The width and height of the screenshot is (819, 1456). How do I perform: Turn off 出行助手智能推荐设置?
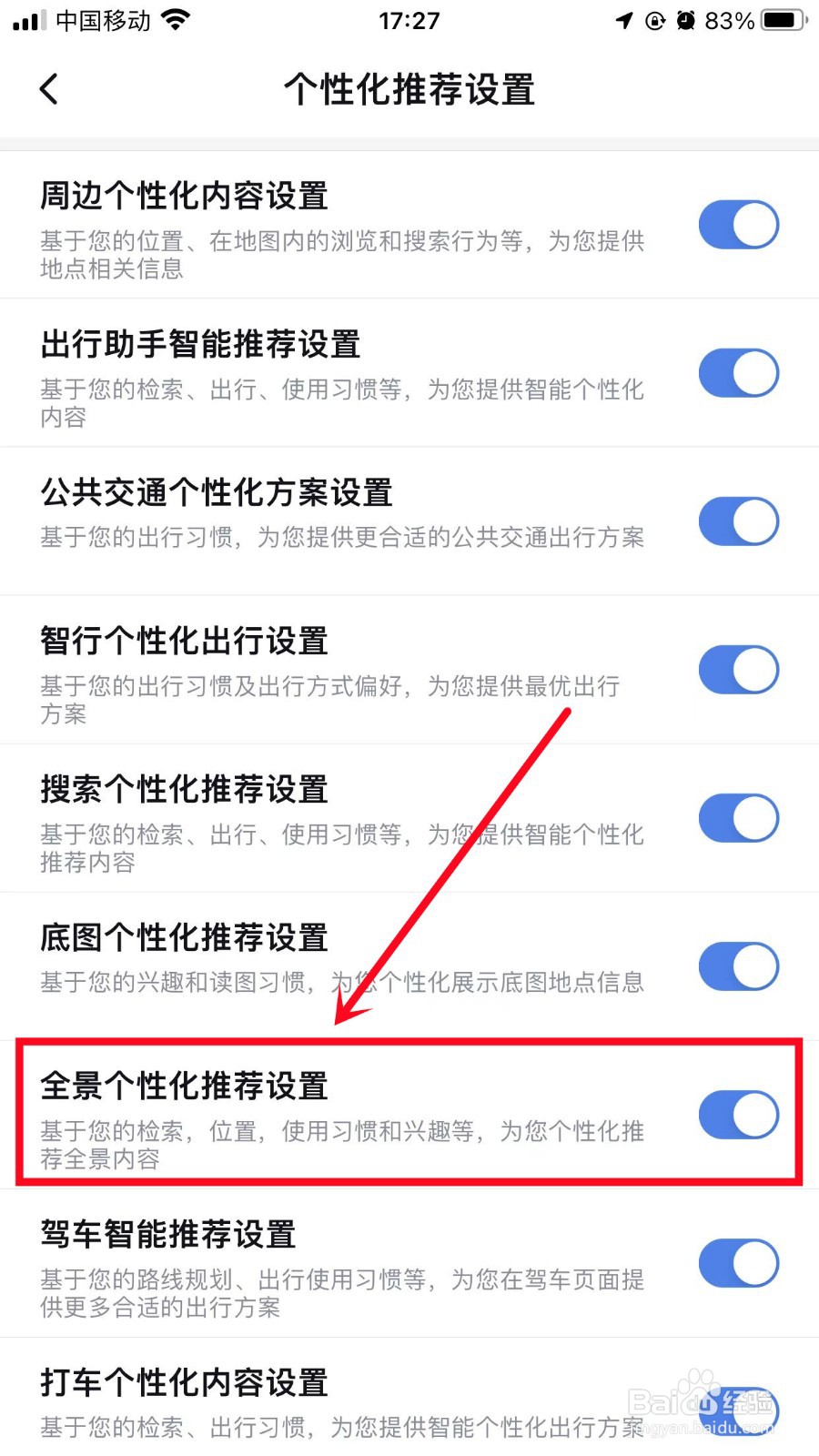click(x=738, y=373)
